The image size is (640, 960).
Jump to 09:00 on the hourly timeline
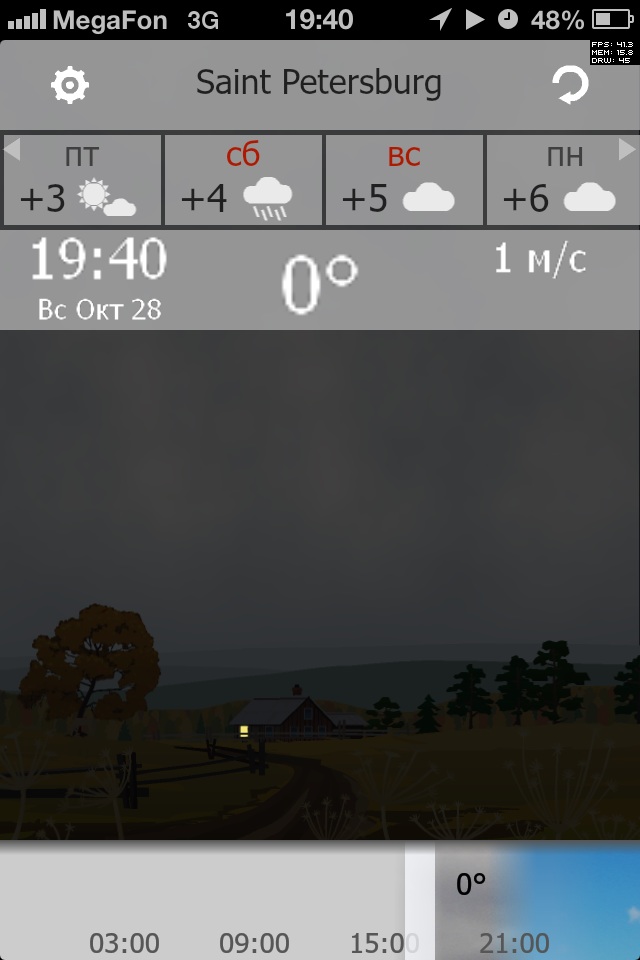pos(254,942)
